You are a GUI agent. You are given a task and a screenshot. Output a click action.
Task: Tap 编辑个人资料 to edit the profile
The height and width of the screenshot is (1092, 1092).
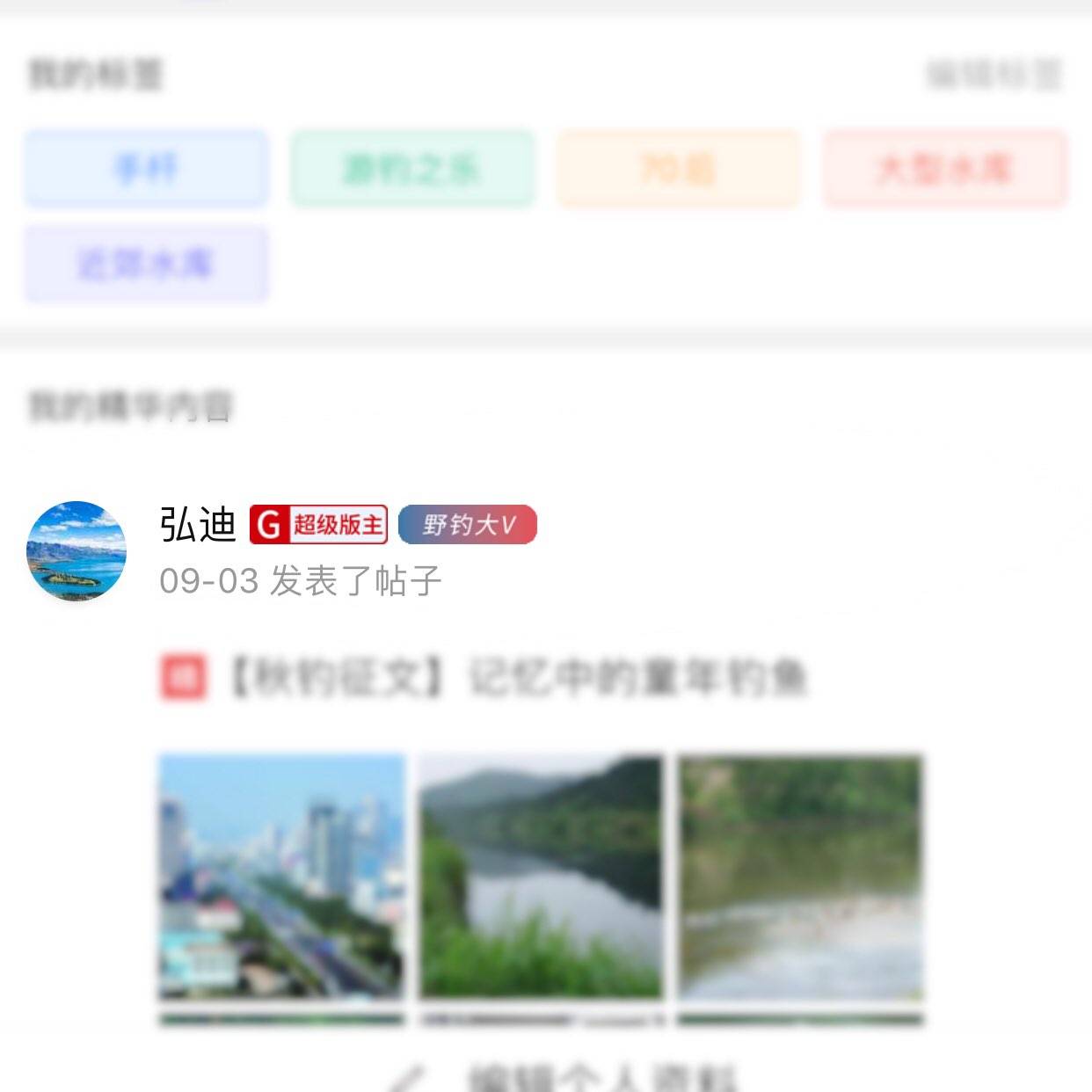coord(601,1078)
